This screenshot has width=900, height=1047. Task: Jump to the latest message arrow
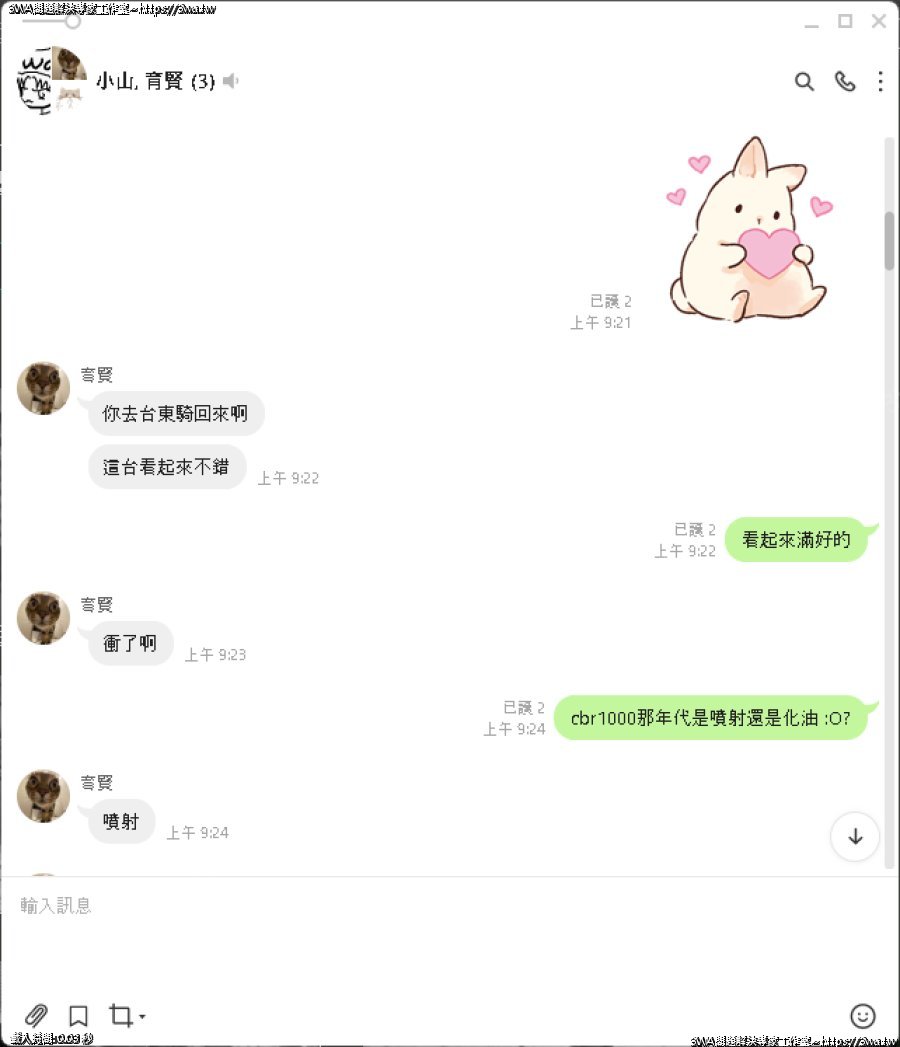point(855,837)
